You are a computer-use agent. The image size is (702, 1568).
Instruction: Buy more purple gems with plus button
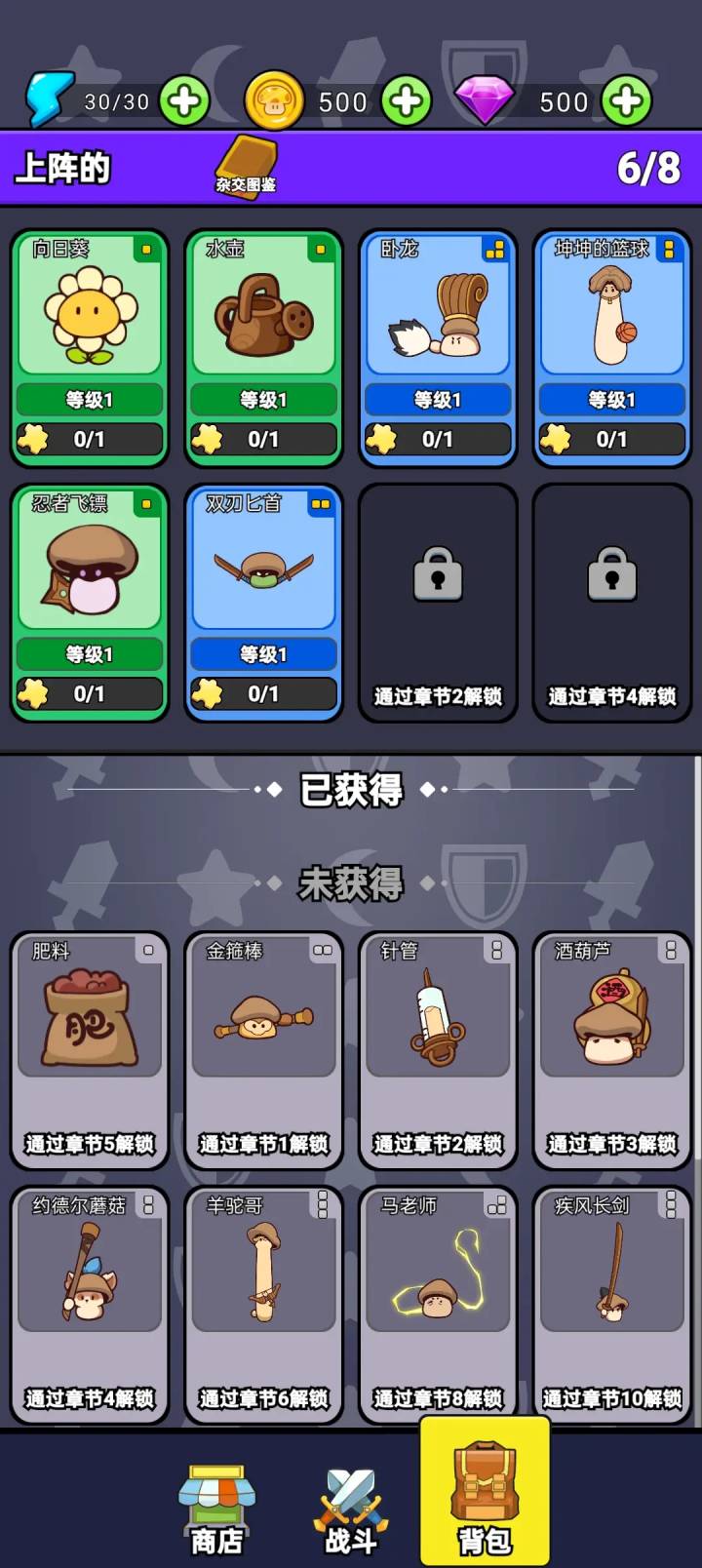(x=626, y=100)
